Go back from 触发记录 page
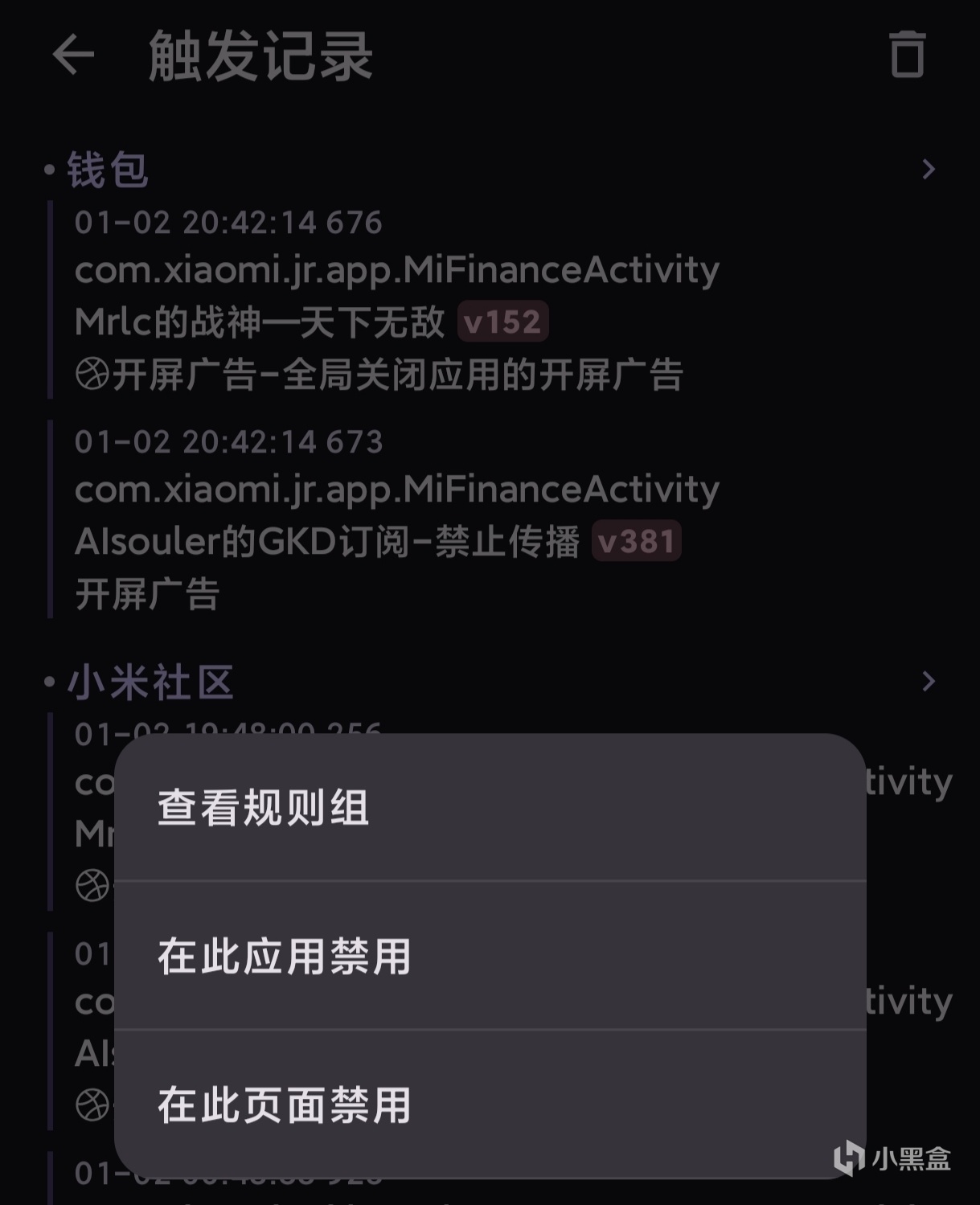980x1205 pixels. (x=73, y=55)
